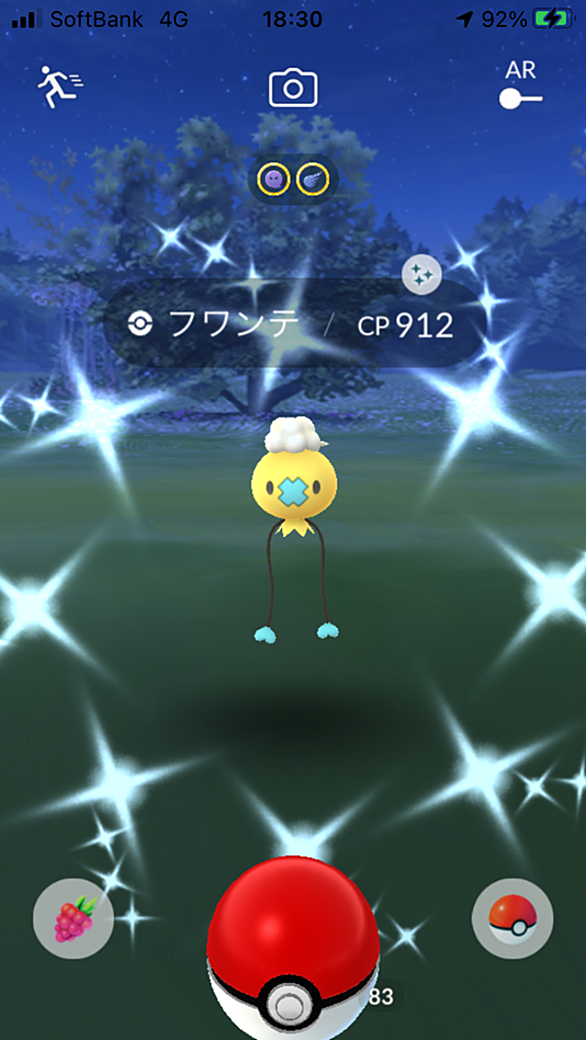Open the Poké Ball selection button

pos(512,919)
